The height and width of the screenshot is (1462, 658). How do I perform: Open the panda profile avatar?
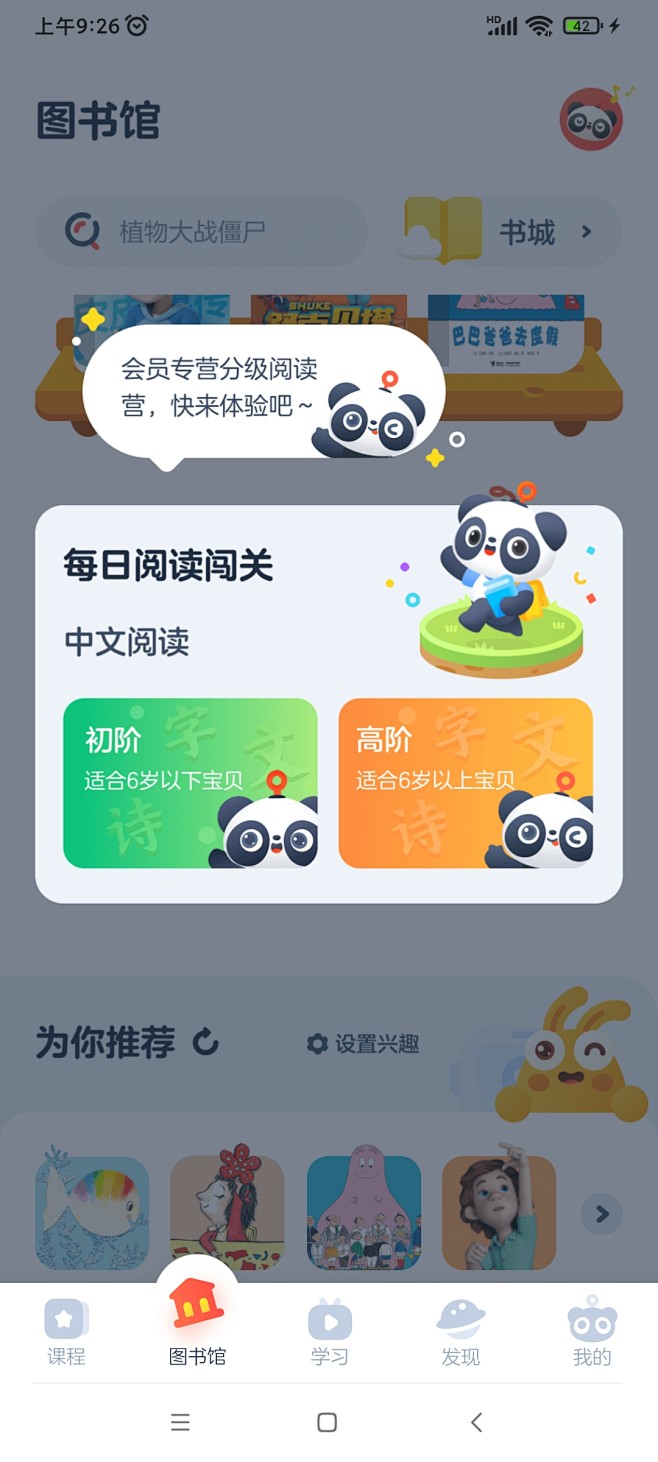coord(591,120)
